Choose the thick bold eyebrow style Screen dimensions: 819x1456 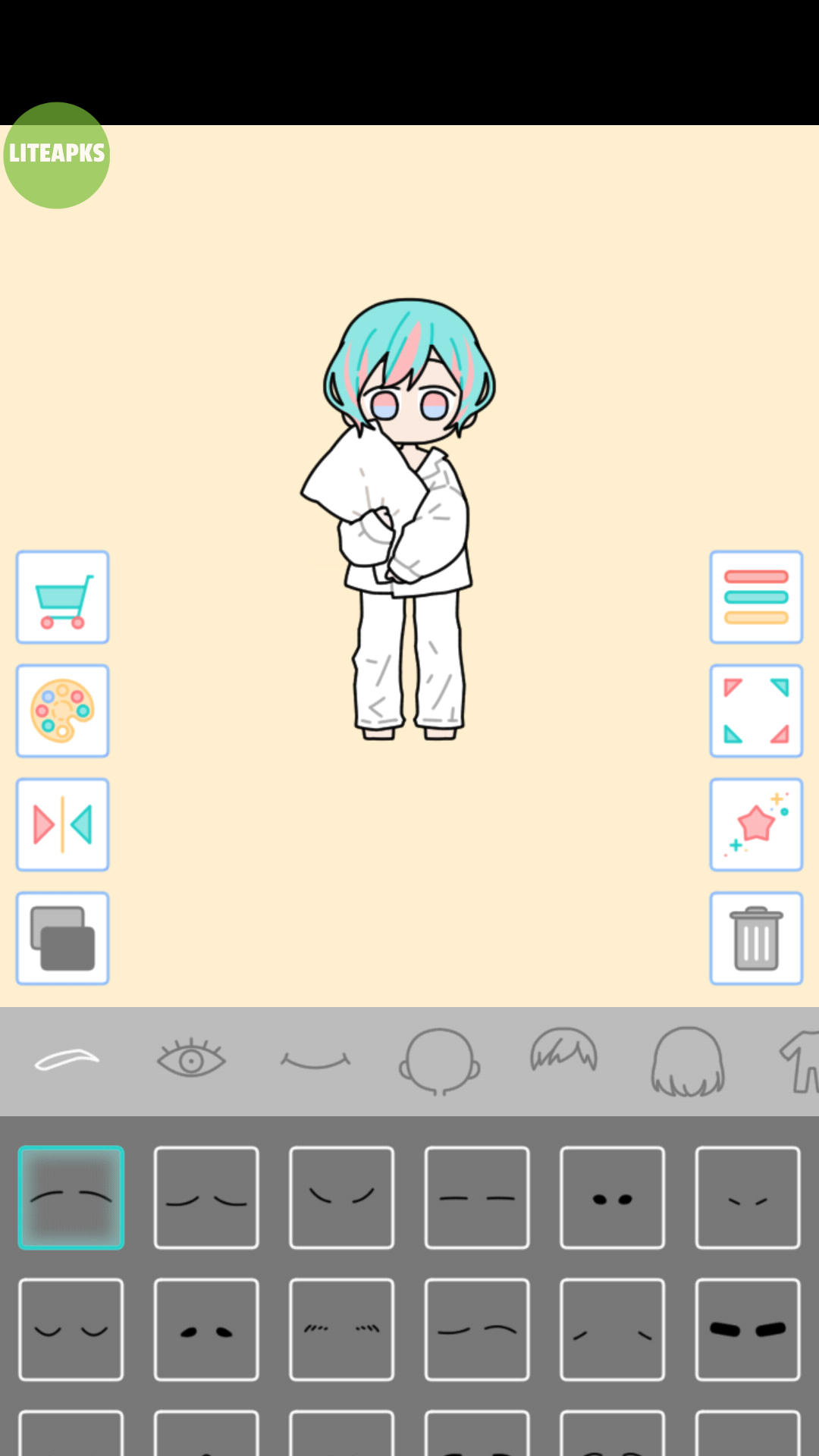(747, 1329)
